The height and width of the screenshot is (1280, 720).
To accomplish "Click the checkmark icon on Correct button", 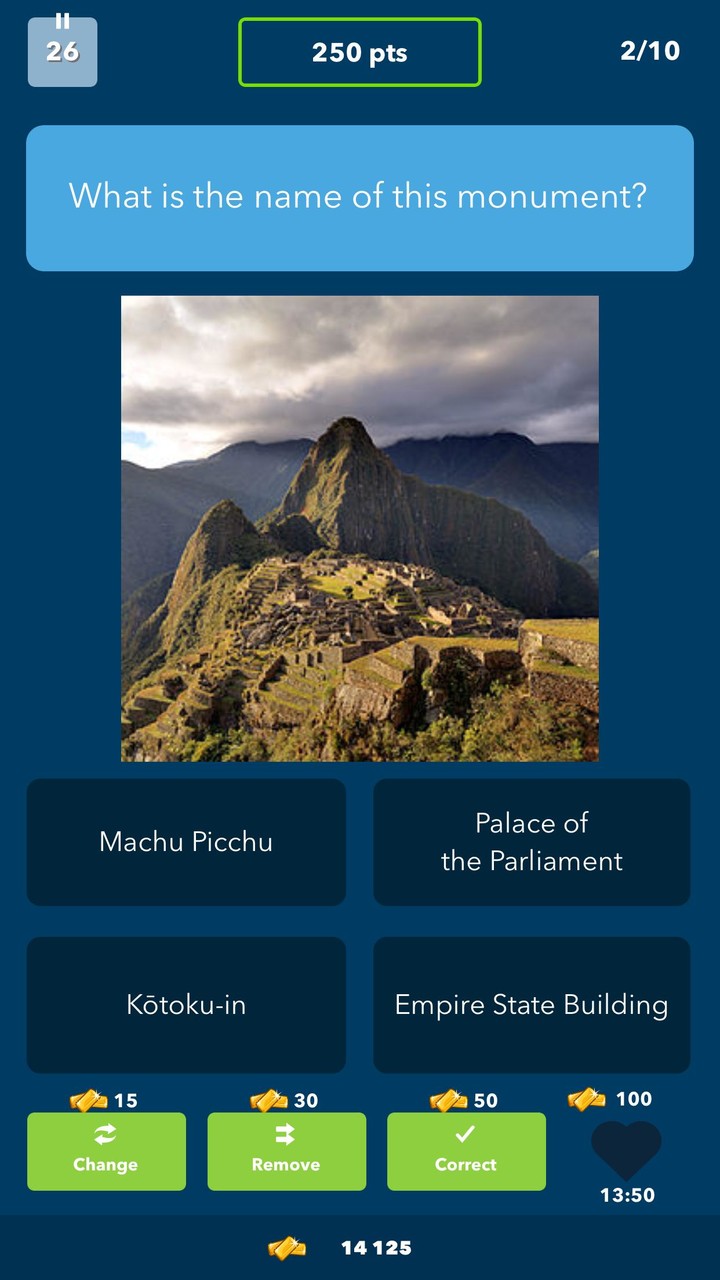I will point(467,1134).
